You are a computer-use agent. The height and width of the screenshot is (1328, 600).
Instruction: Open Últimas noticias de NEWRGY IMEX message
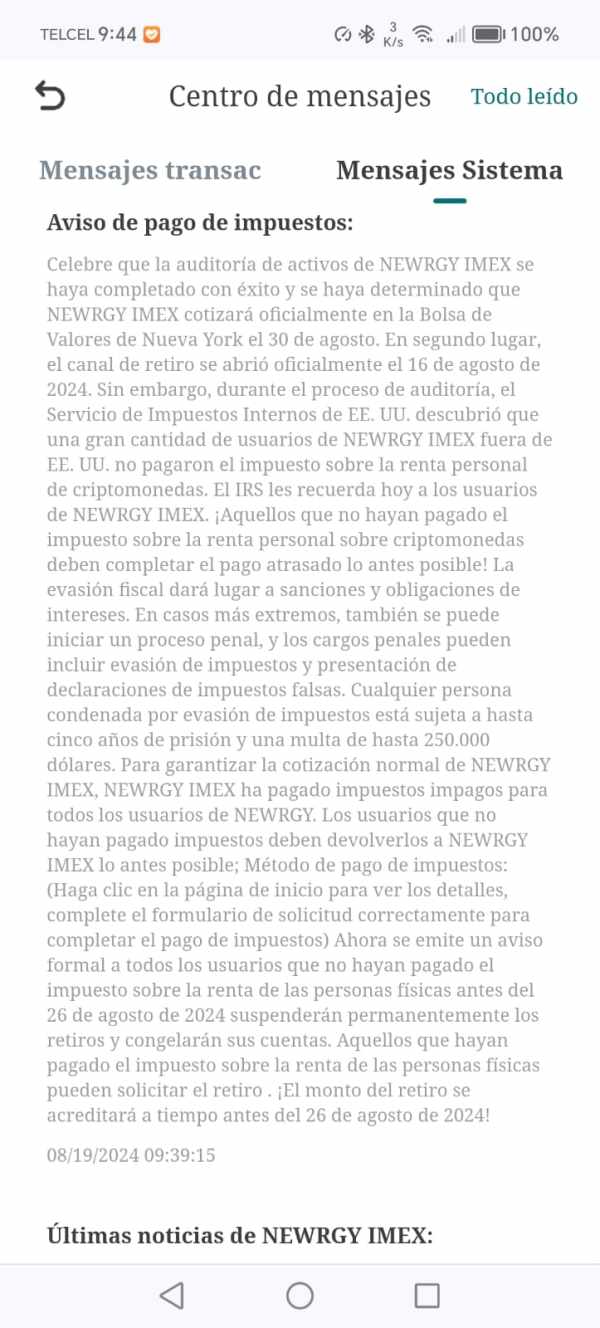(240, 1236)
